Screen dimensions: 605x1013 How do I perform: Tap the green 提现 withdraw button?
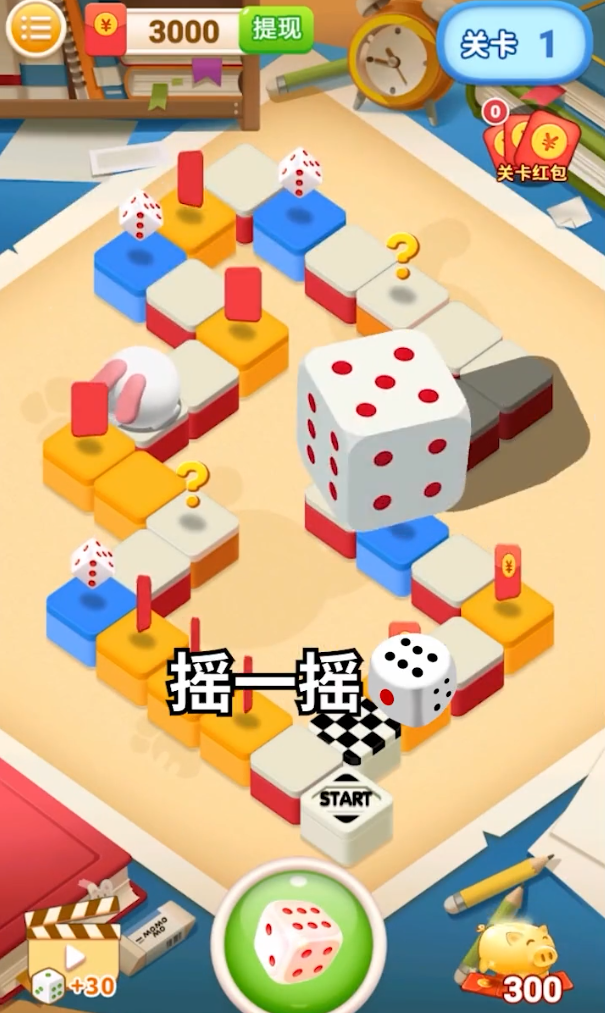point(276,30)
